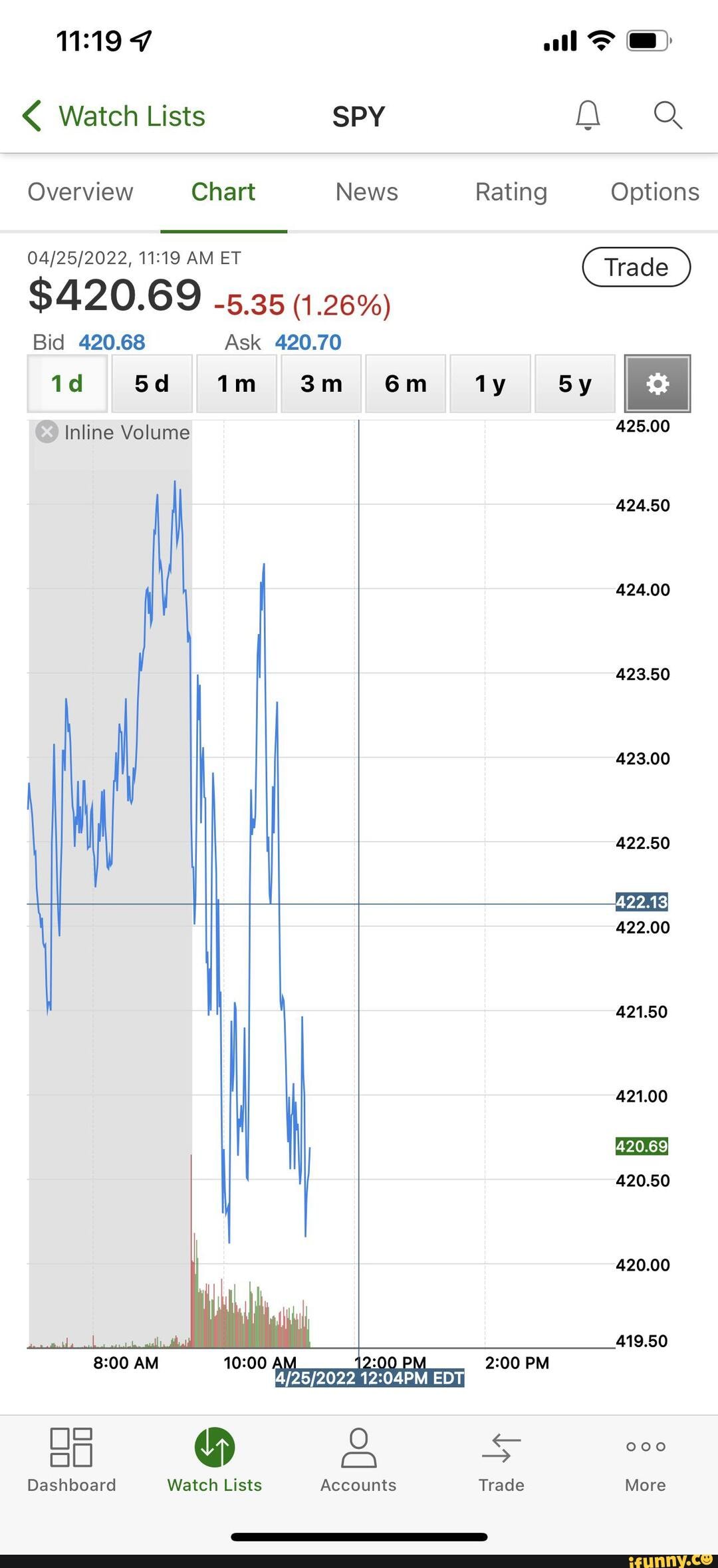Open the search magnifier
This screenshot has width=718, height=1568.
(667, 116)
